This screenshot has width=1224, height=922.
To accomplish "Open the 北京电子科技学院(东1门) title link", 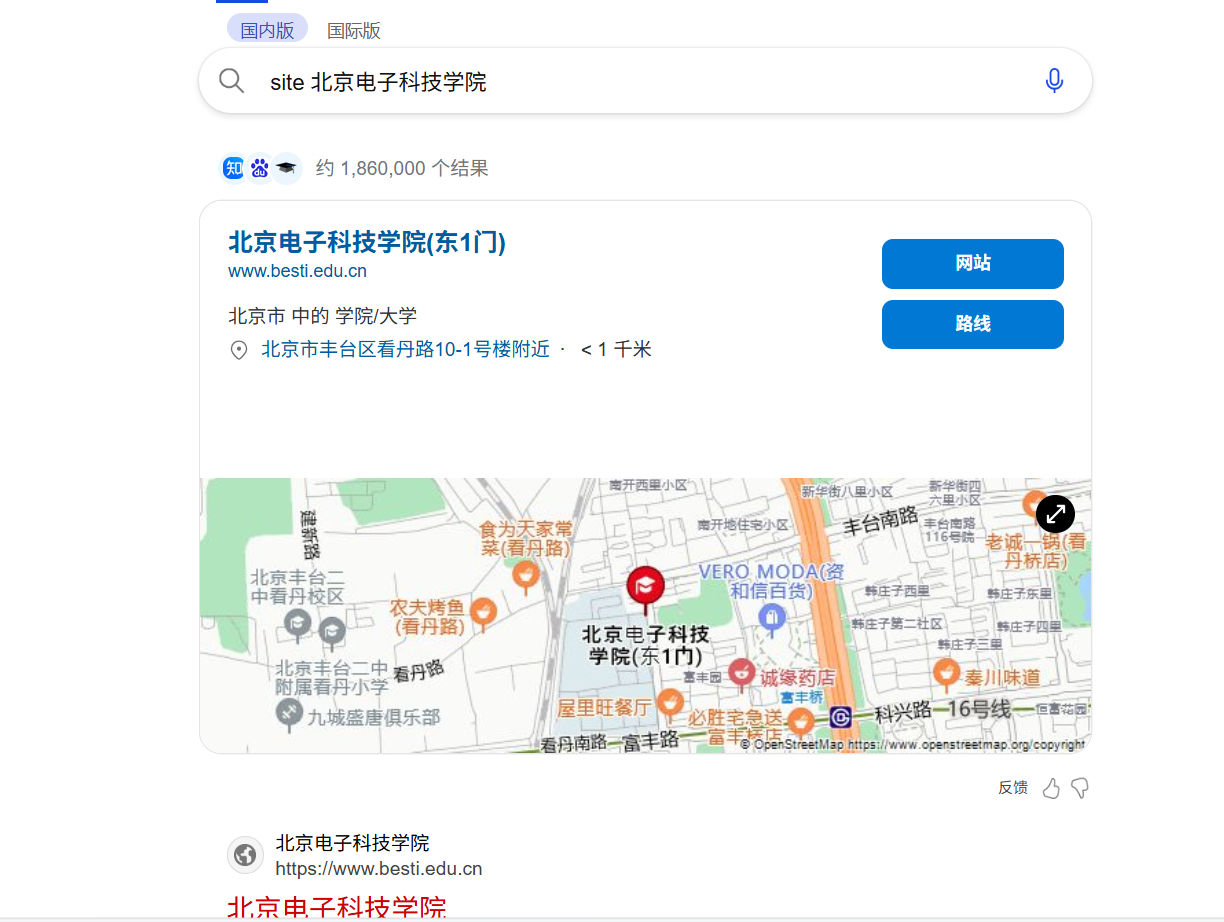I will click(367, 242).
